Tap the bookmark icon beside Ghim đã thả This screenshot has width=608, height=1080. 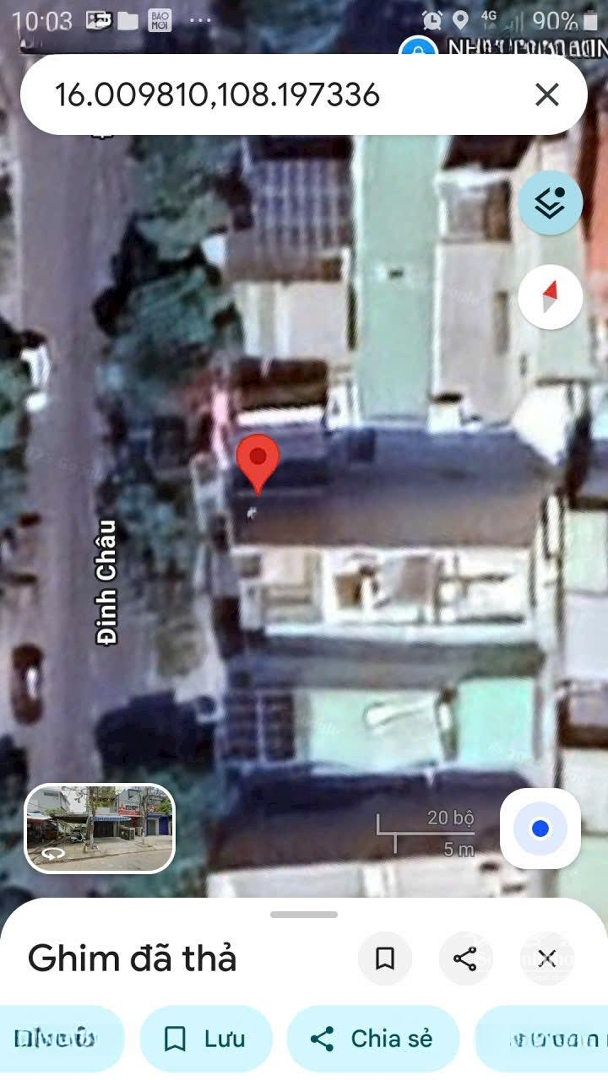pos(385,959)
